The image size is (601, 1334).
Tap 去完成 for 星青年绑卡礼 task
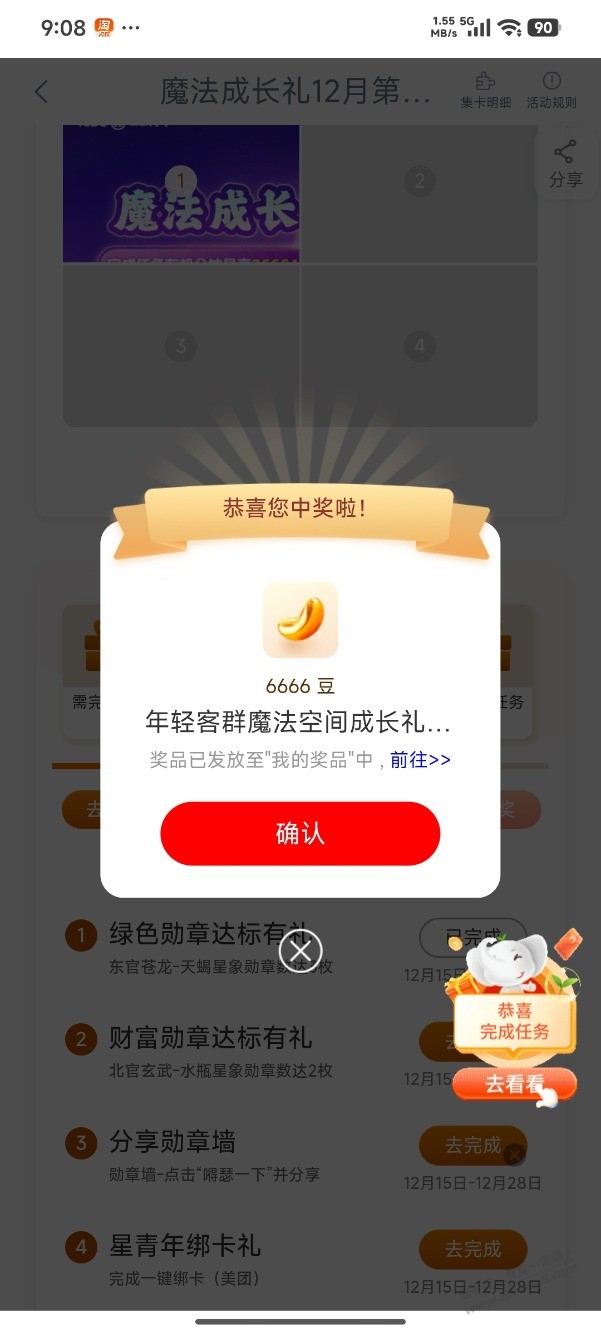tap(472, 1249)
